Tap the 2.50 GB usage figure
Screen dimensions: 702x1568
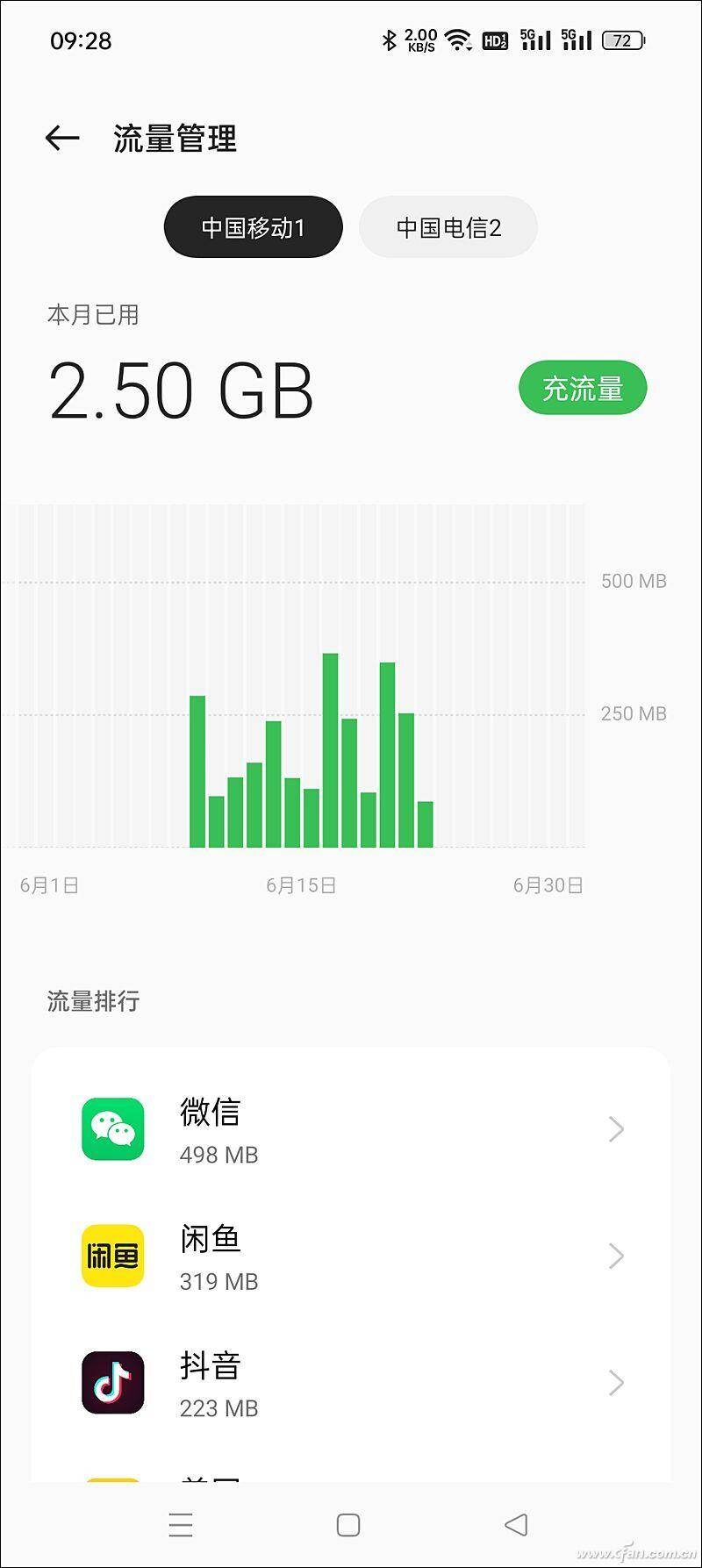(180, 392)
